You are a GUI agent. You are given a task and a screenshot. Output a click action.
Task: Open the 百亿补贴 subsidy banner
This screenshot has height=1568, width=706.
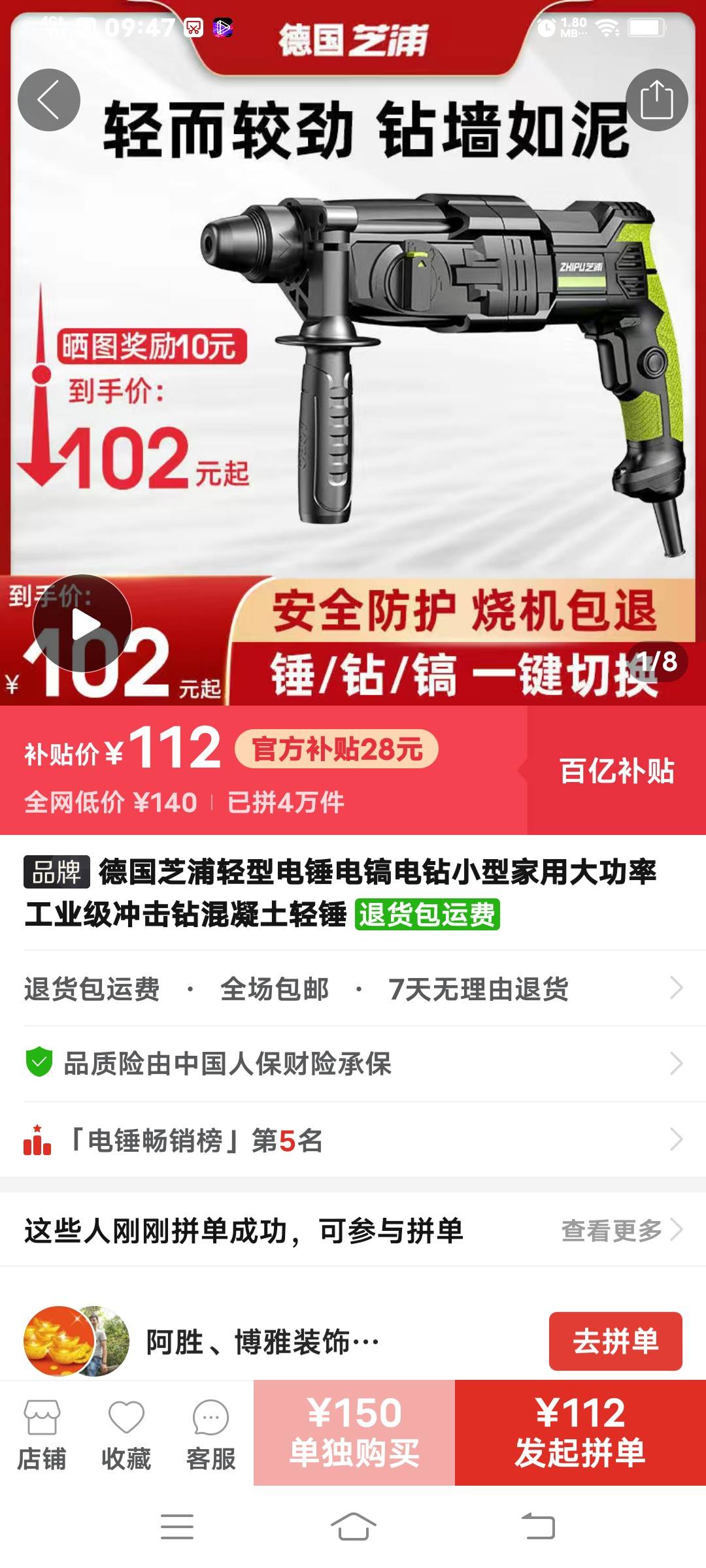click(616, 770)
